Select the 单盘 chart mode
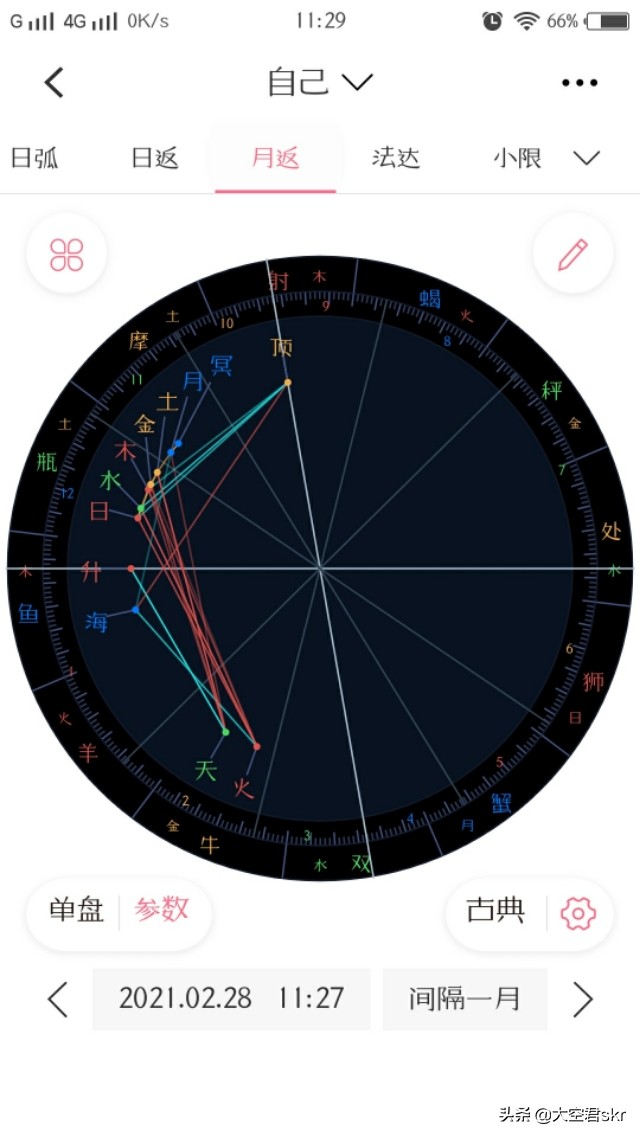The image size is (640, 1137). click(x=77, y=909)
